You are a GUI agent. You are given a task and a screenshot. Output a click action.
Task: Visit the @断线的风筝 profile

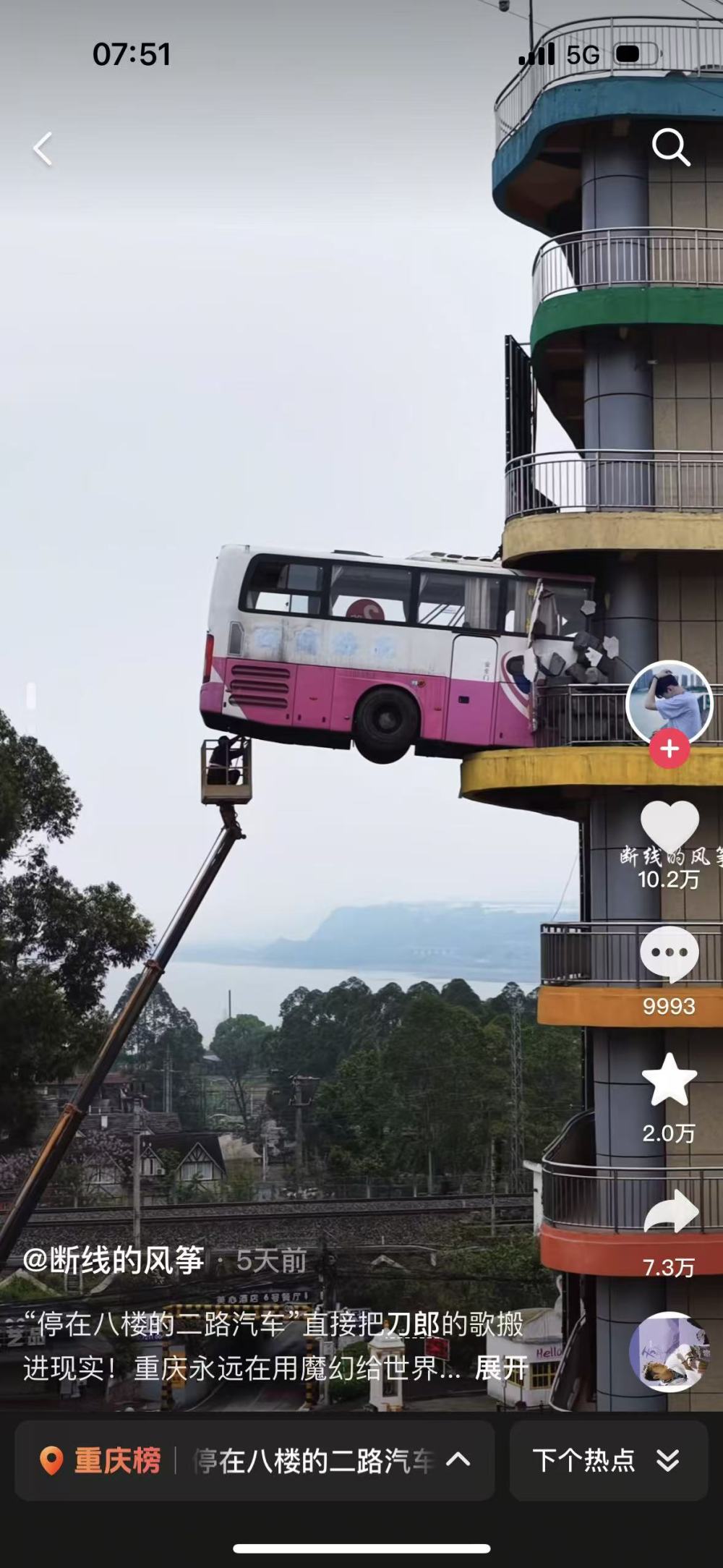click(x=114, y=1261)
